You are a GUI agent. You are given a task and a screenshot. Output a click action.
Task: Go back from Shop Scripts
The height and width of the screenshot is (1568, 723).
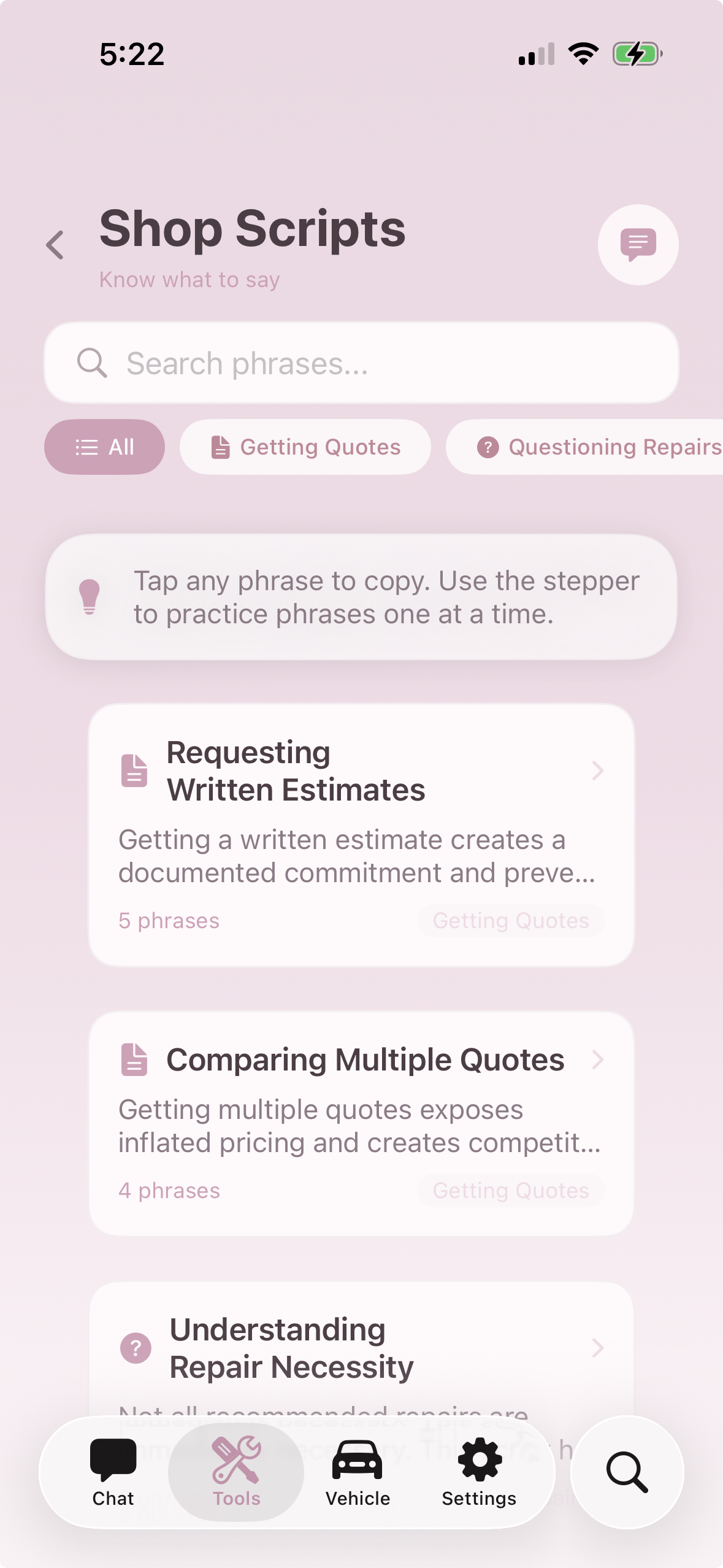point(55,245)
